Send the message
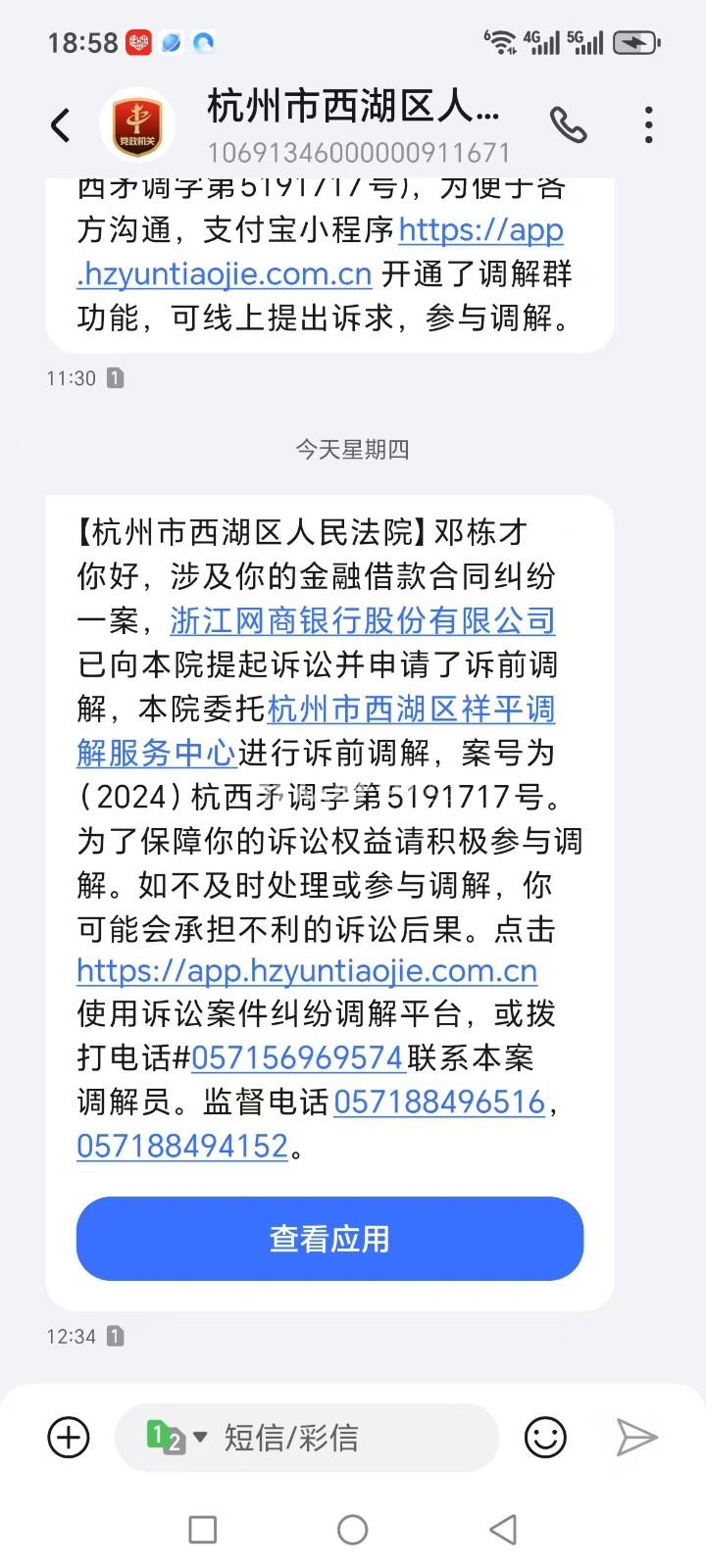Screen dimensions: 706x1568 coord(636,1438)
